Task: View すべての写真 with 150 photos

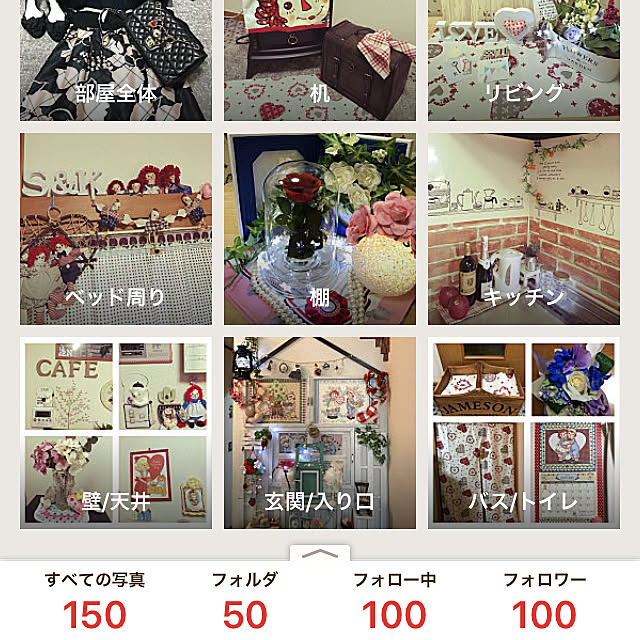Action: point(95,601)
